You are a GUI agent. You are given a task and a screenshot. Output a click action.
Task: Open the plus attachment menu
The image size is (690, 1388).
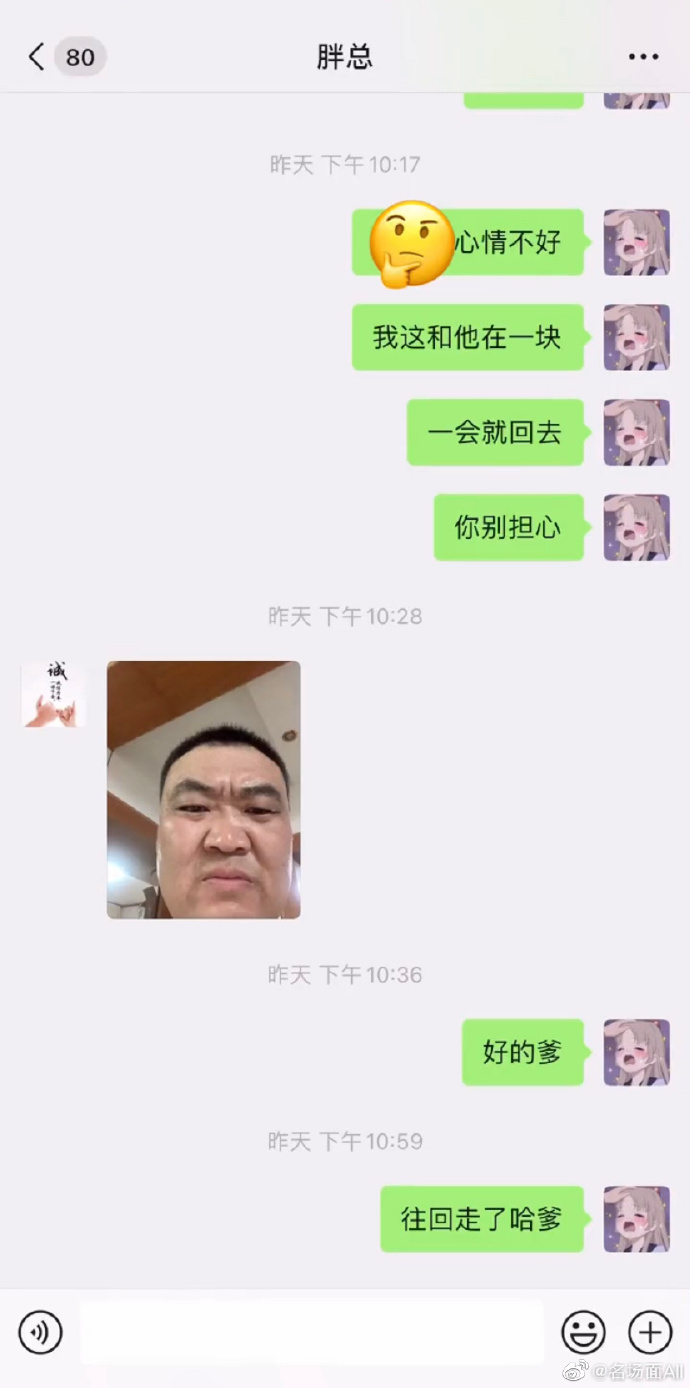pyautogui.click(x=650, y=1332)
